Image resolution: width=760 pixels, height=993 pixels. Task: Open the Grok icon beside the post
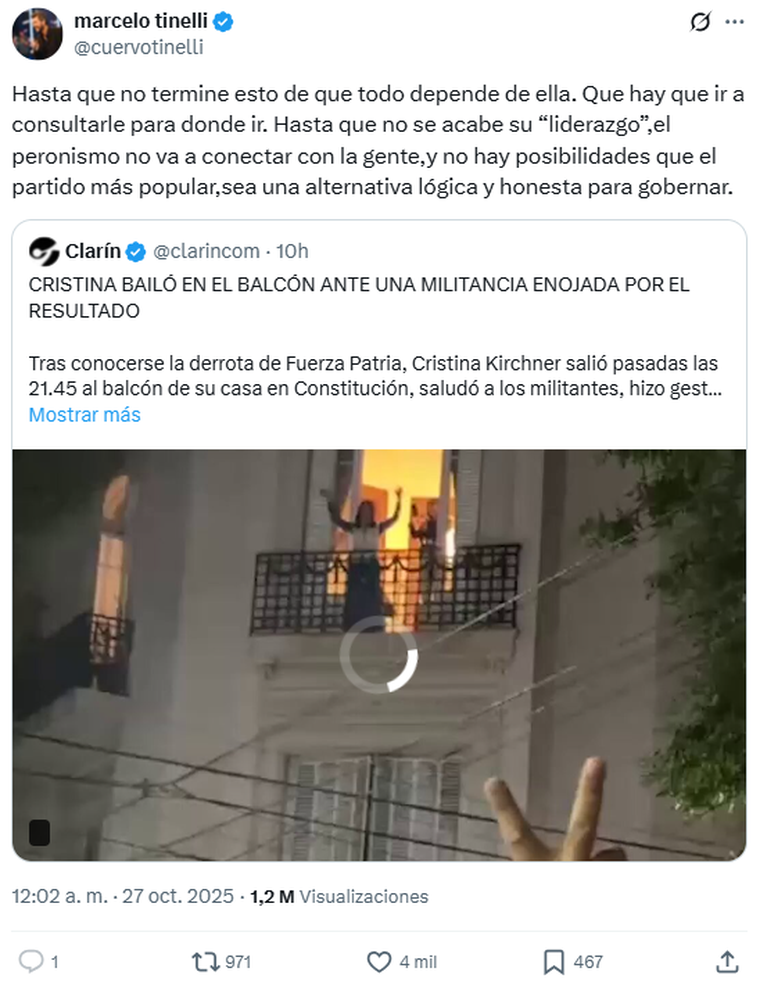[x=700, y=23]
